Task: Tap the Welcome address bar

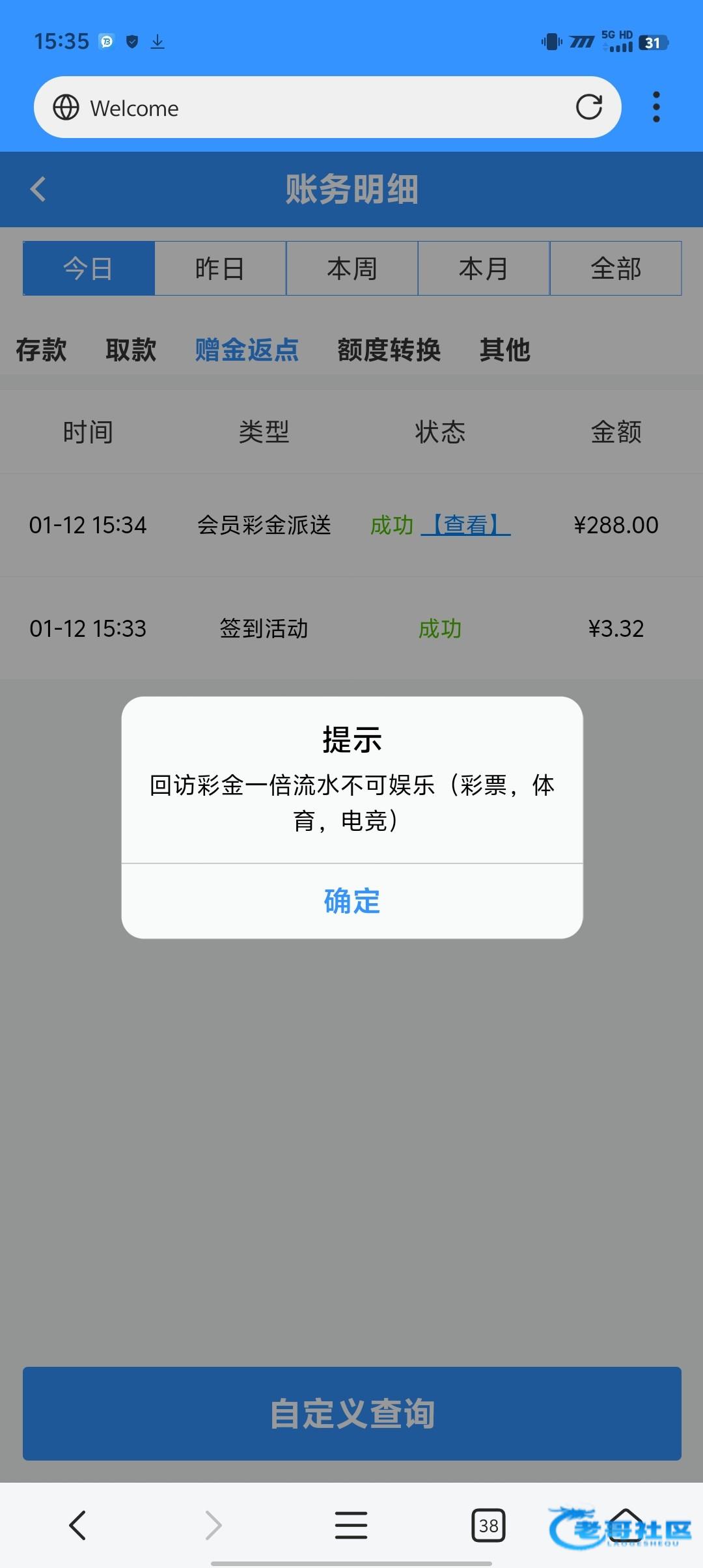Action: [x=312, y=107]
